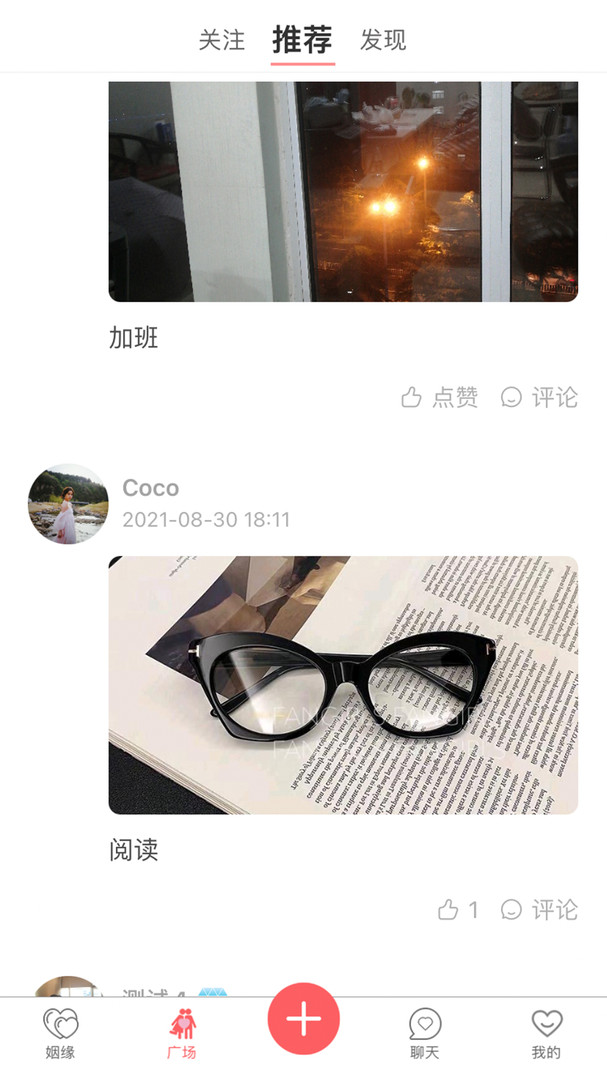Comment on Coco's 阅读 post
The image size is (607, 1080).
coord(539,910)
